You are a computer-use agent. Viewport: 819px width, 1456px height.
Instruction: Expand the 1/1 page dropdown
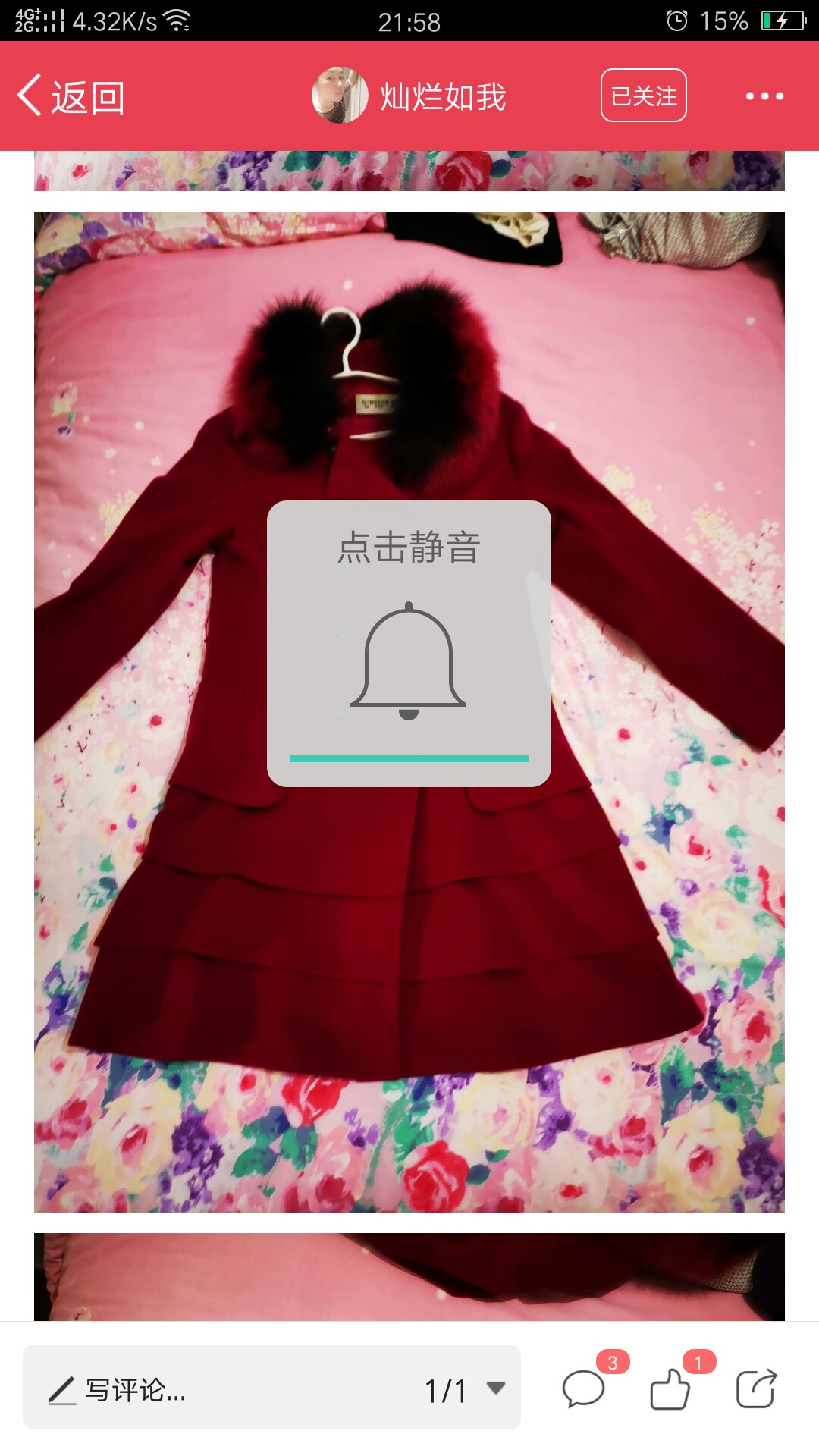[465, 1390]
